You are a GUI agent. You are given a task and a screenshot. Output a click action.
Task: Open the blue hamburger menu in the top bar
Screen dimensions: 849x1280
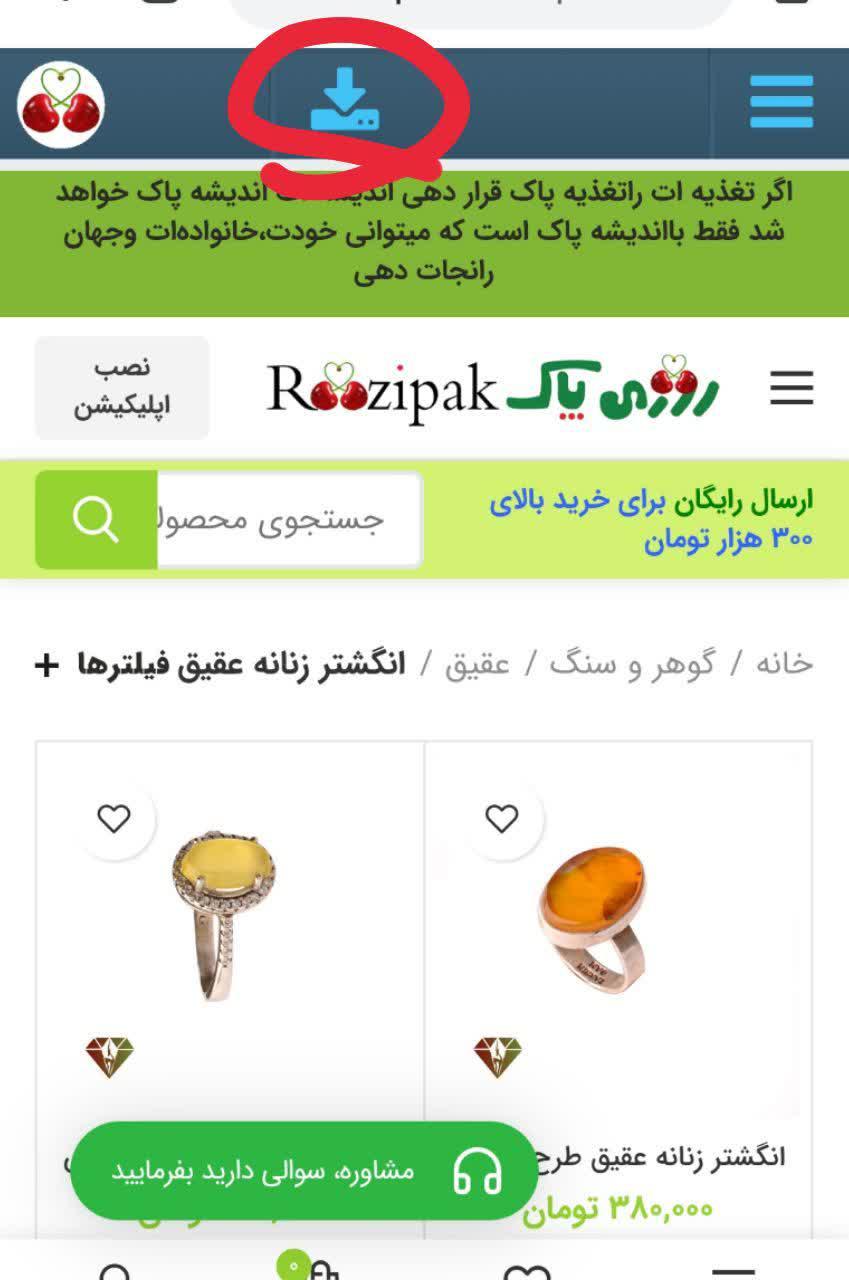pyautogui.click(x=781, y=101)
